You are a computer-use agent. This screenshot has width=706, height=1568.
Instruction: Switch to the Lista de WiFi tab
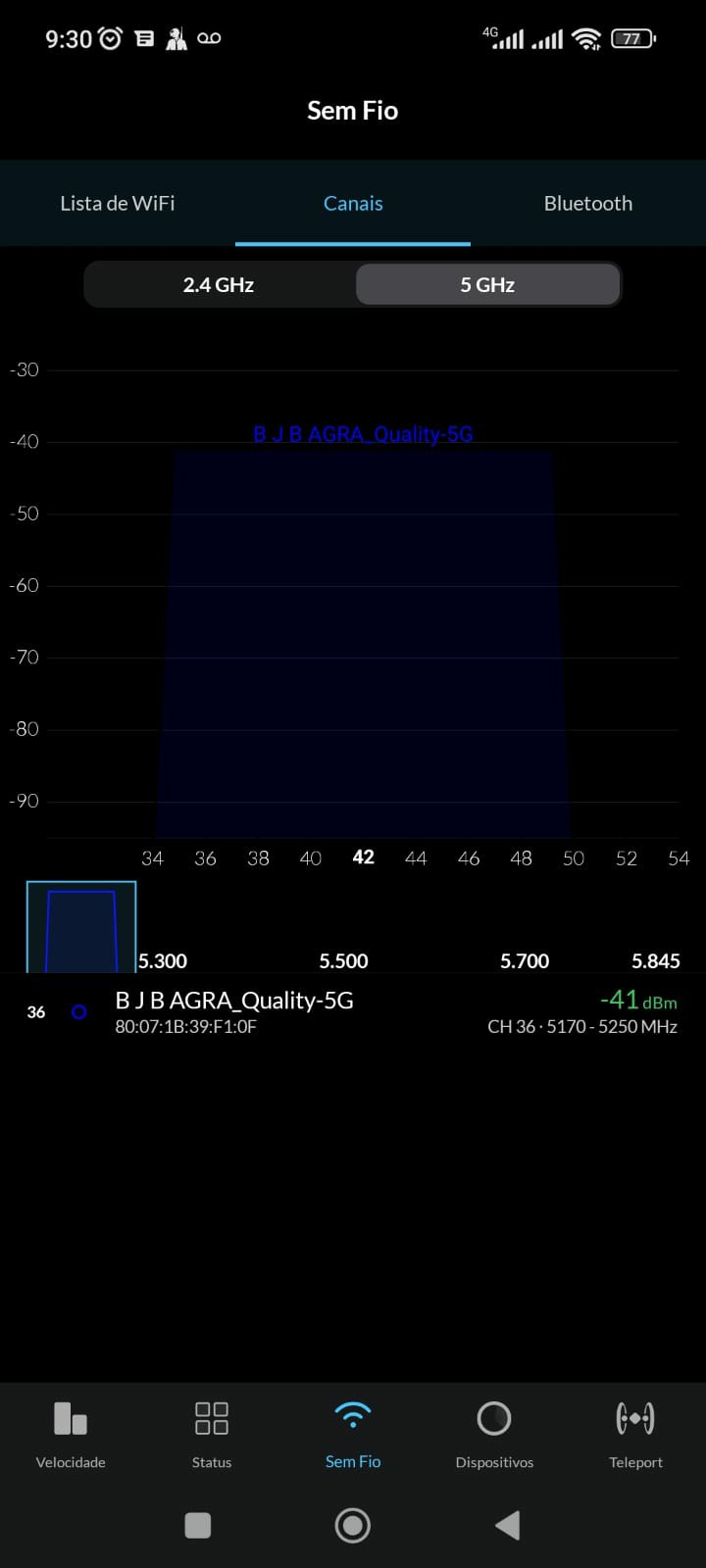(118, 204)
